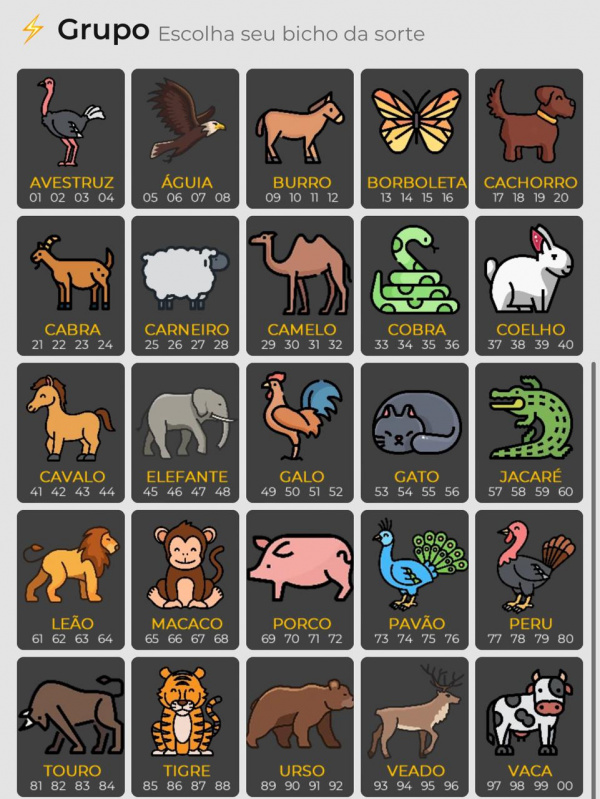600x799 pixels.
Task: Pick the Burro card
Action: (300, 138)
